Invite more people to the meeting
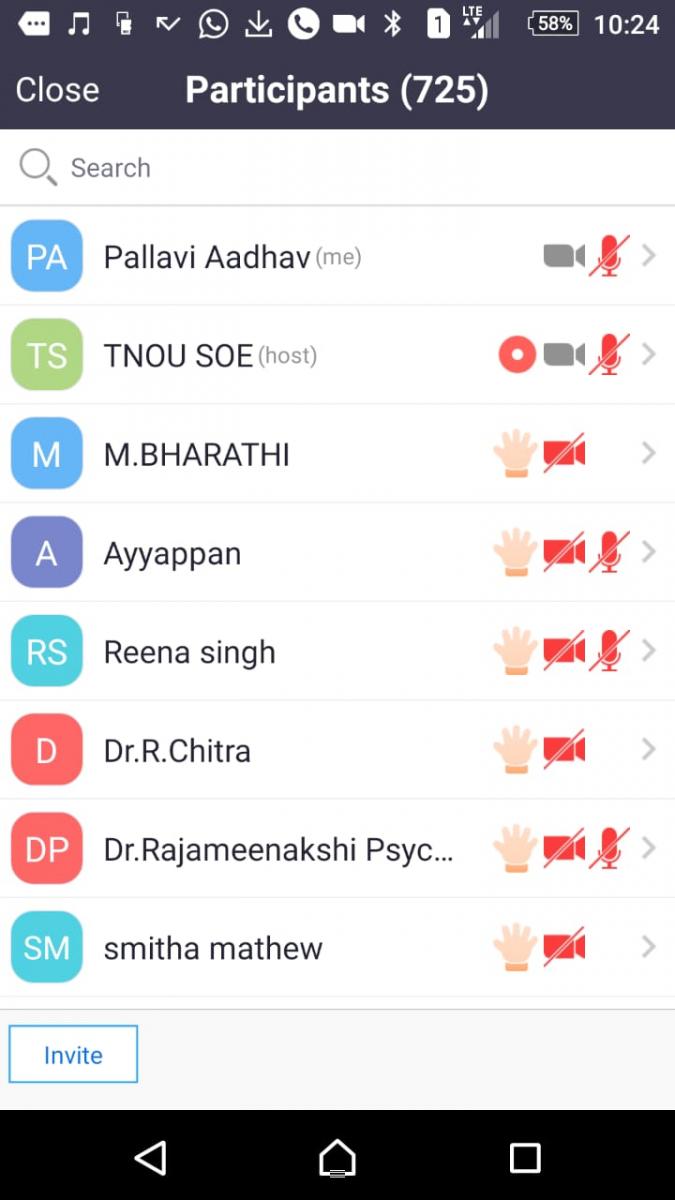The width and height of the screenshot is (675, 1200). point(73,1055)
